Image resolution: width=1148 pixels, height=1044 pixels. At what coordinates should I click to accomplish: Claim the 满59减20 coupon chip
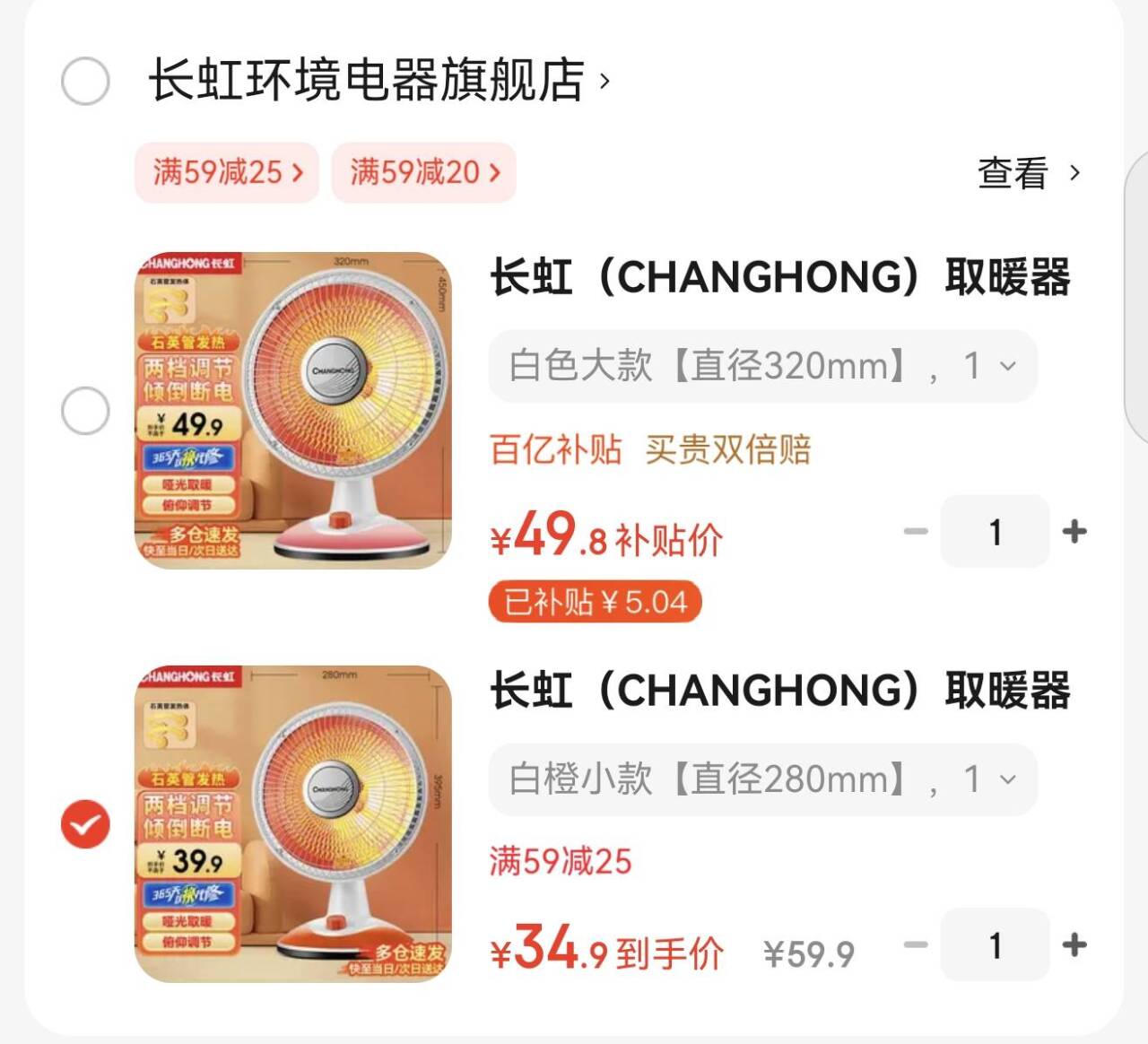424,172
